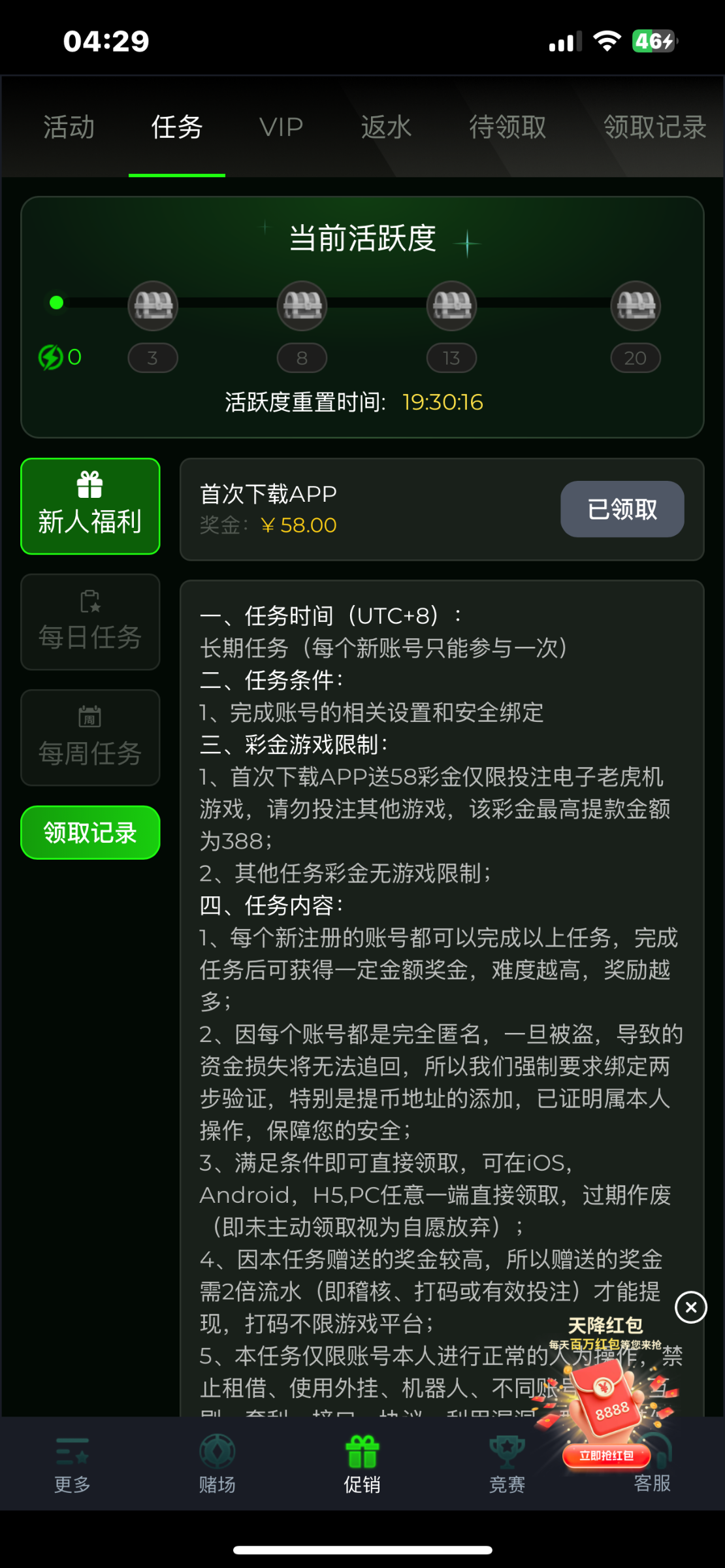This screenshot has width=725, height=1568.
Task: Switch to the VIP tab
Action: (280, 127)
